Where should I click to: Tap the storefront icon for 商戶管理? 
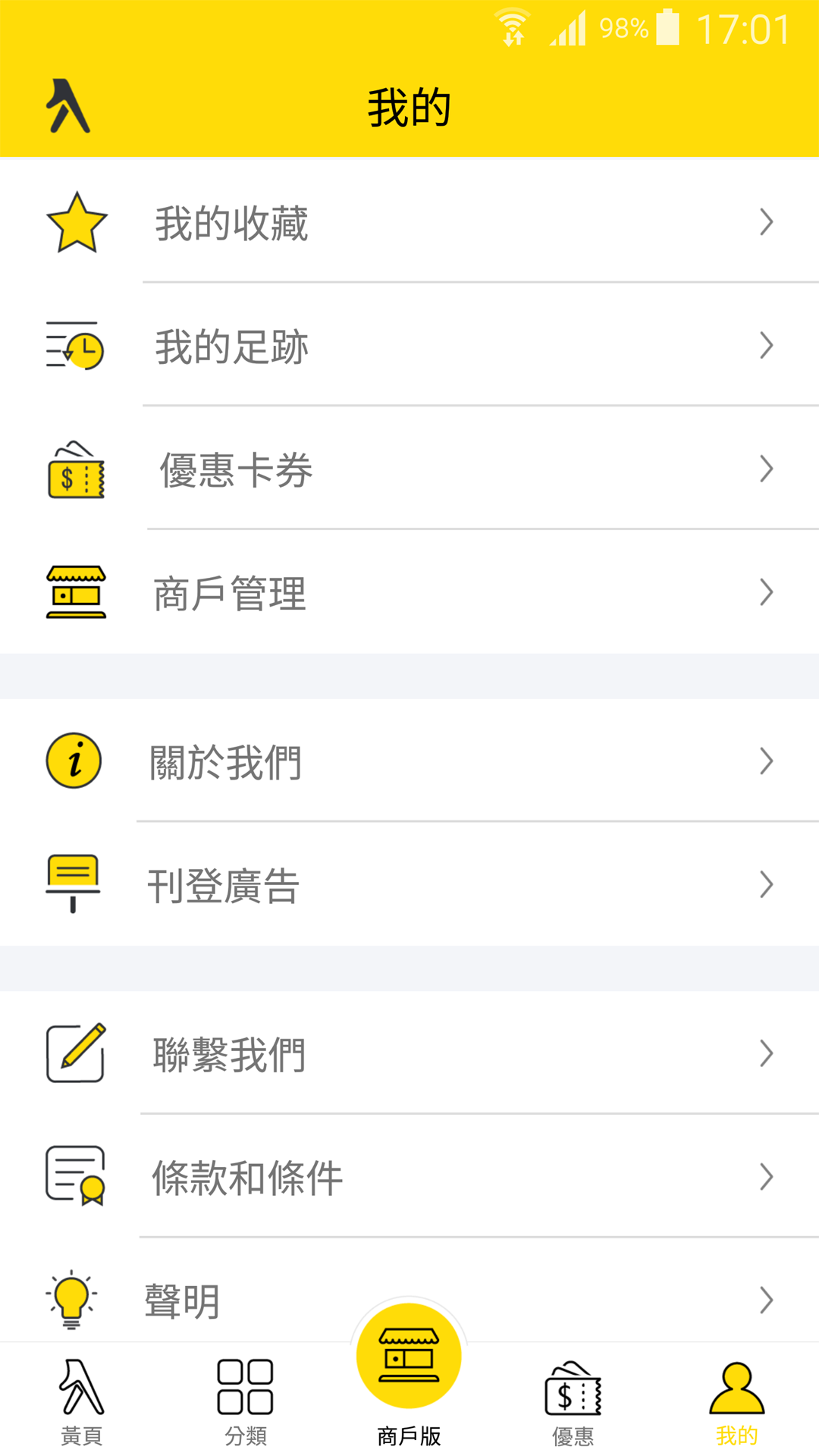pyautogui.click(x=75, y=593)
